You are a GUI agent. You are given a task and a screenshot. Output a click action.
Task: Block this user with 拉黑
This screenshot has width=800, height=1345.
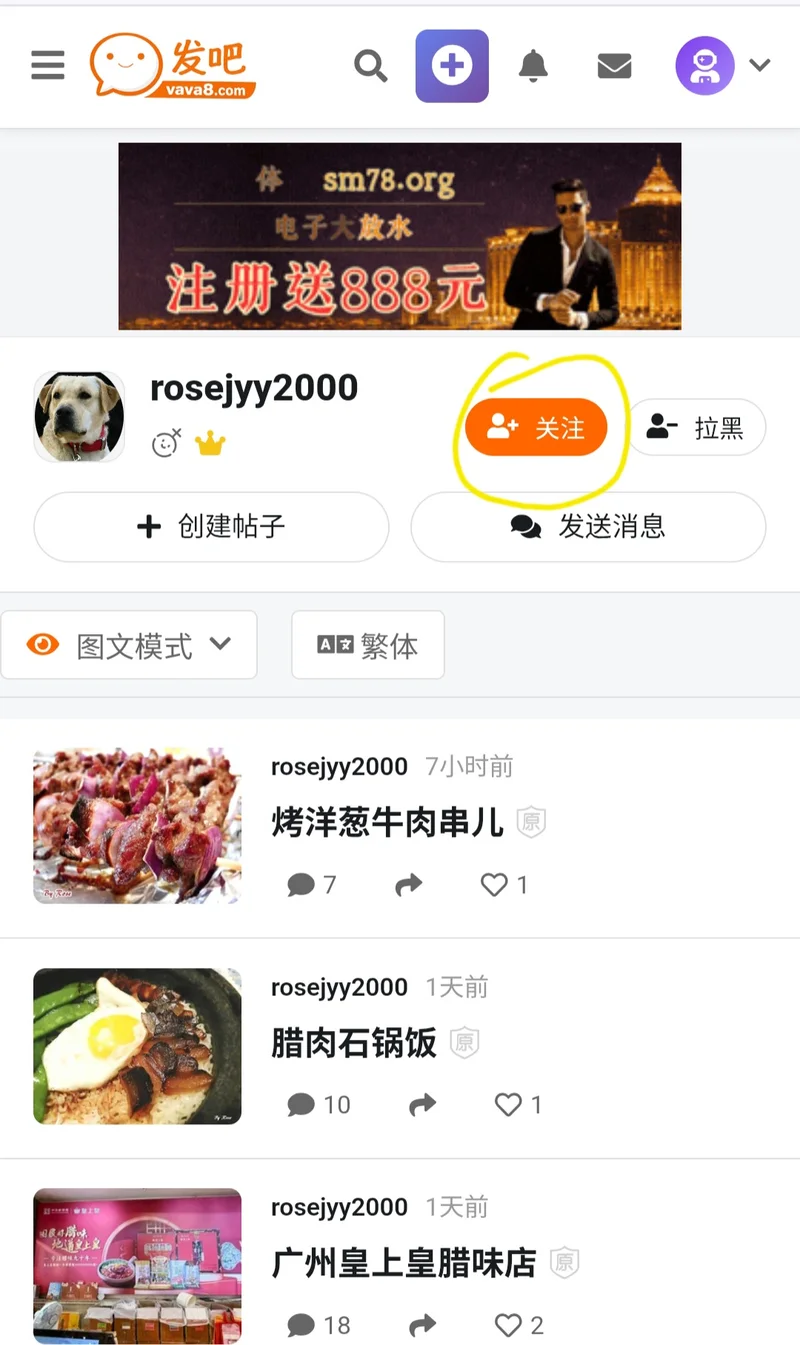696,428
